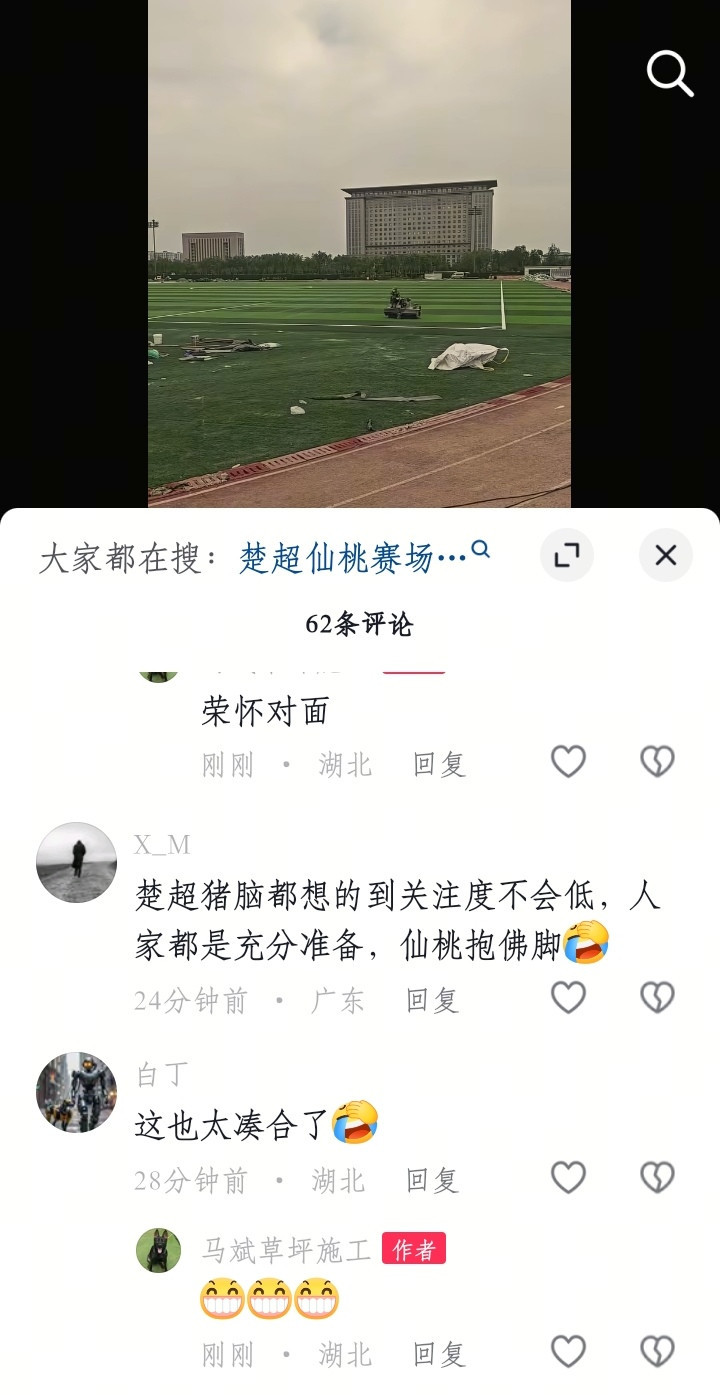Dislike X_M's comment

pos(657,997)
